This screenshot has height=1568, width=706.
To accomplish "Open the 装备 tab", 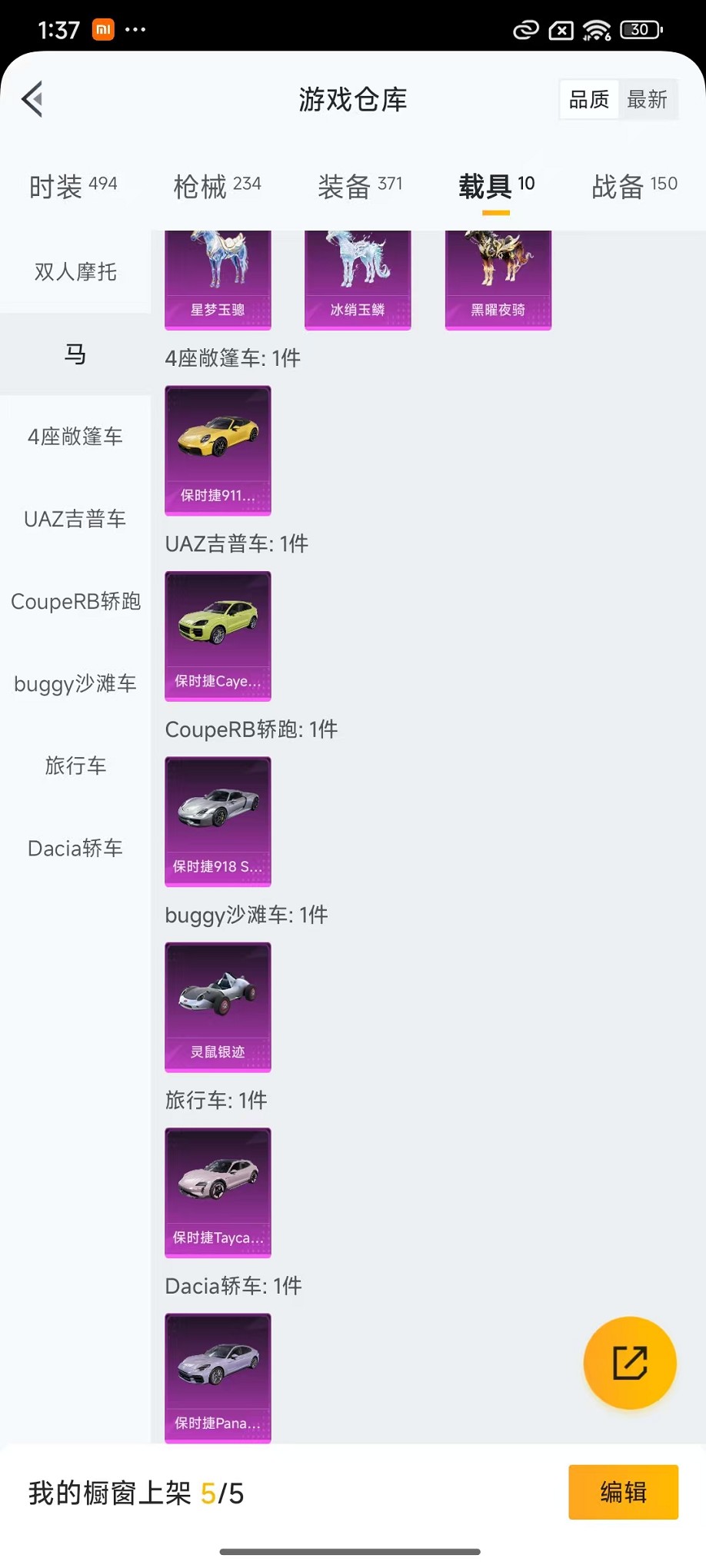I will click(x=360, y=185).
